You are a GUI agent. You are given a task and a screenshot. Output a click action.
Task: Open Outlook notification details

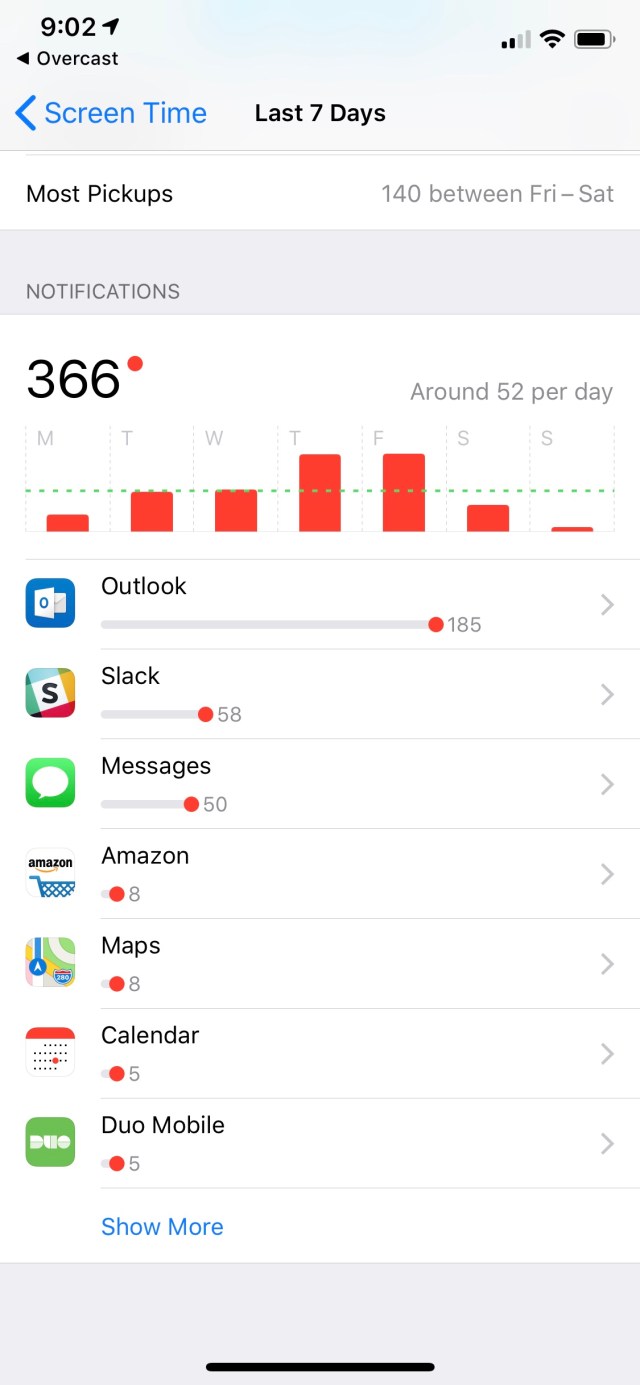(x=320, y=604)
